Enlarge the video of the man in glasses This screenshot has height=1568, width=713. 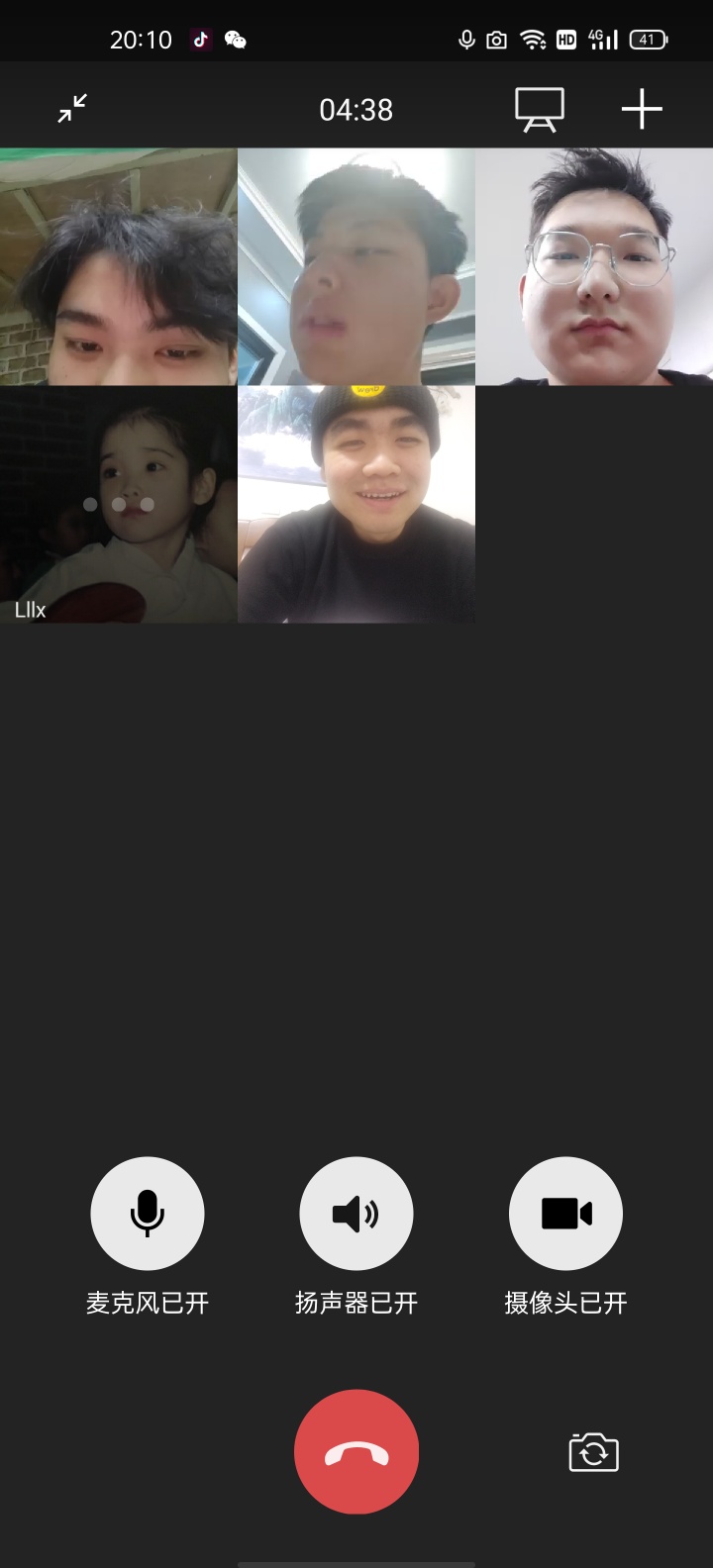(x=594, y=267)
